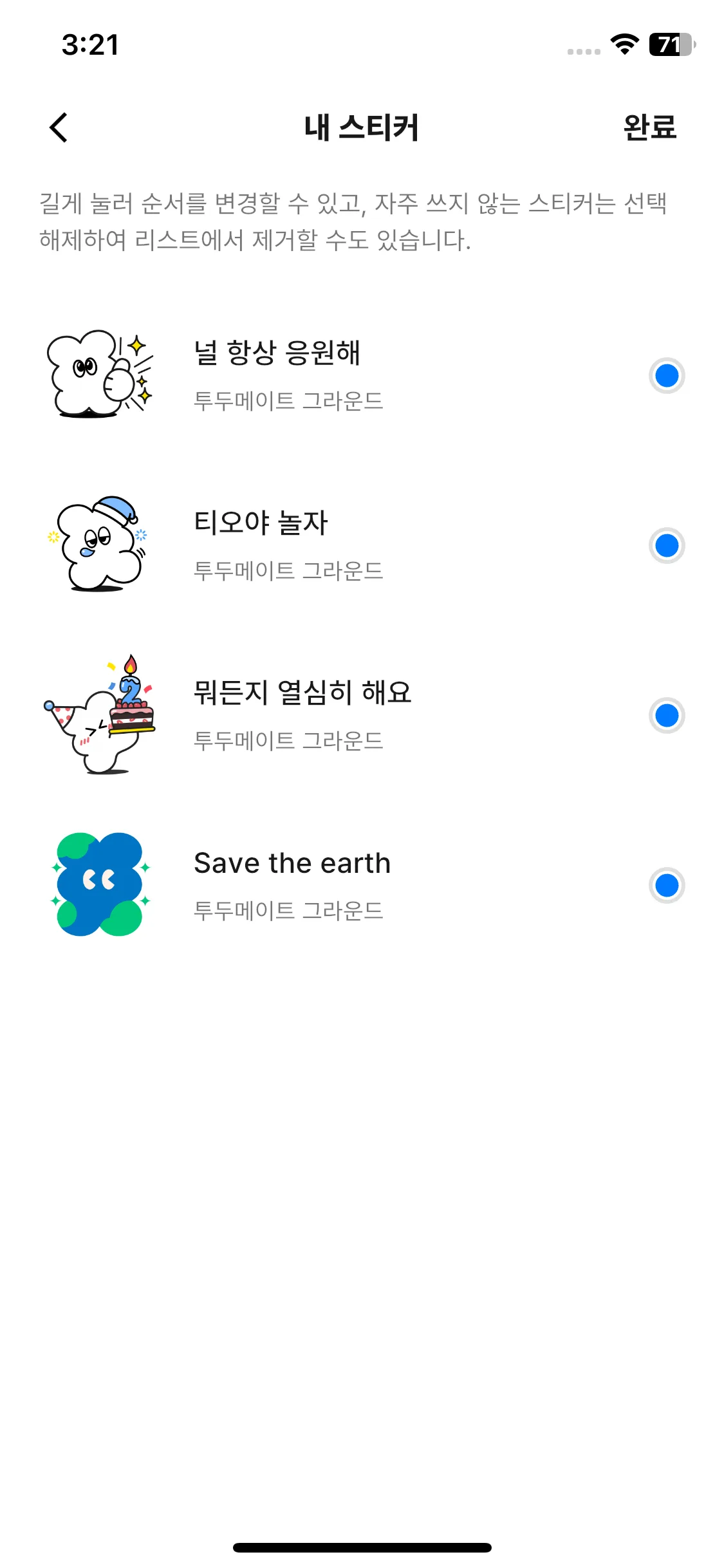724x1568 pixels.
Task: Deselect the 티오야 놀자 sticker
Action: click(x=666, y=546)
